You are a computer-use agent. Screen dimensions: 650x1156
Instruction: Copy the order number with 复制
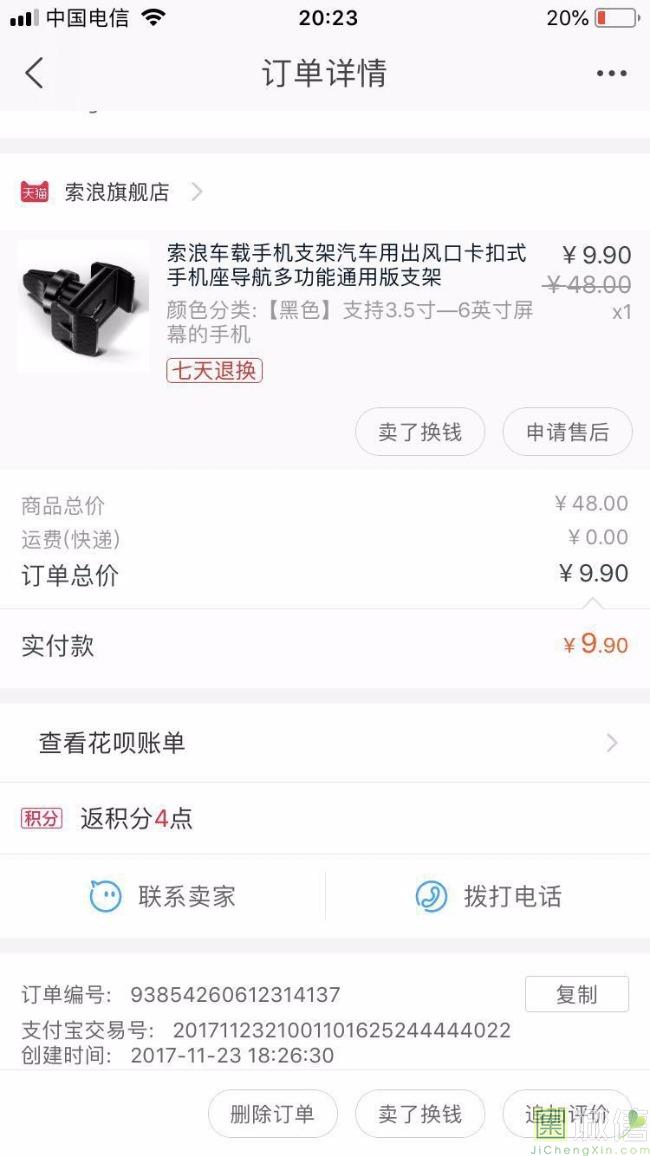(x=577, y=994)
